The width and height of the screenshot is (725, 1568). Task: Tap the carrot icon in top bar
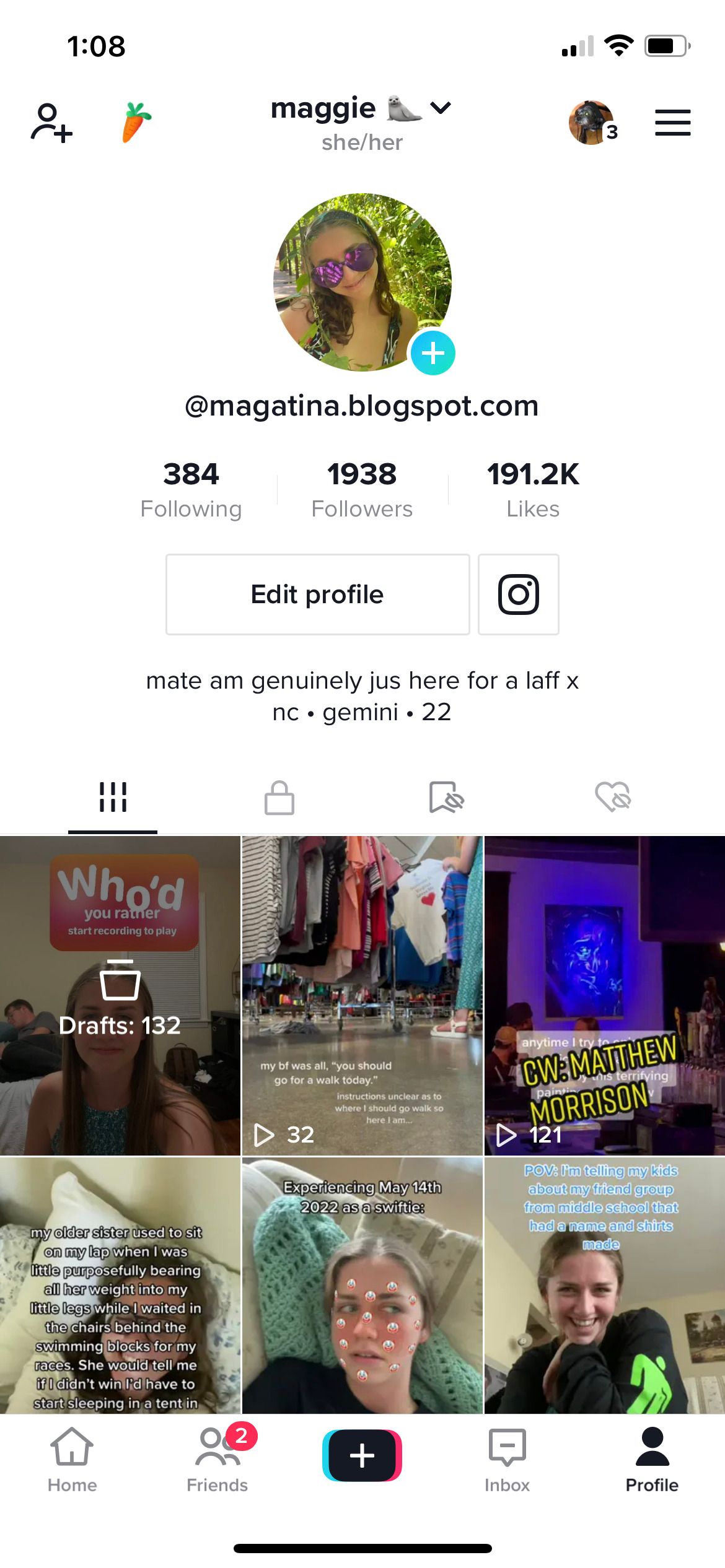tap(136, 123)
